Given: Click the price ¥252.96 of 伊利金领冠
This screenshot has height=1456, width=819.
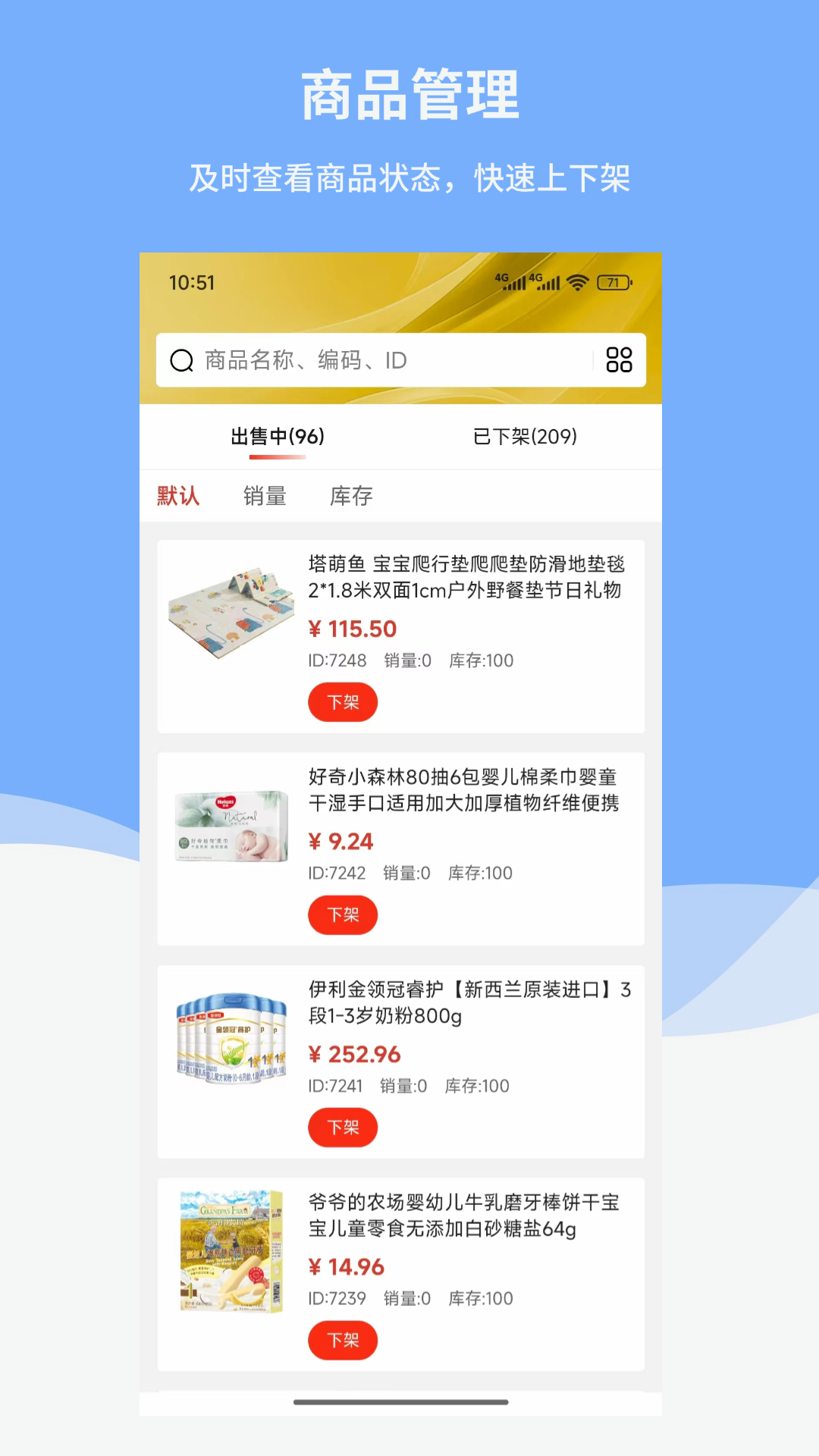Looking at the screenshot, I should (355, 1053).
